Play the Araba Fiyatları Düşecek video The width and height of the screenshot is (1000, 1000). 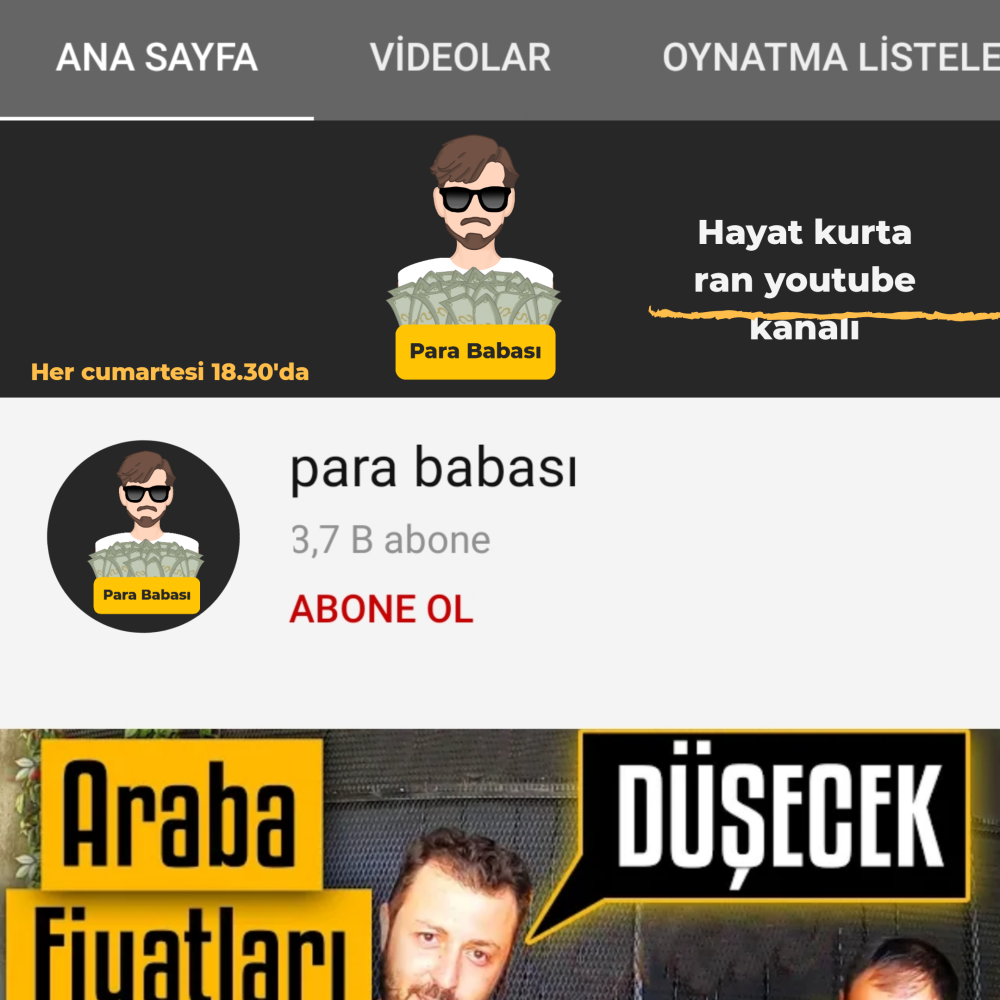point(500,865)
